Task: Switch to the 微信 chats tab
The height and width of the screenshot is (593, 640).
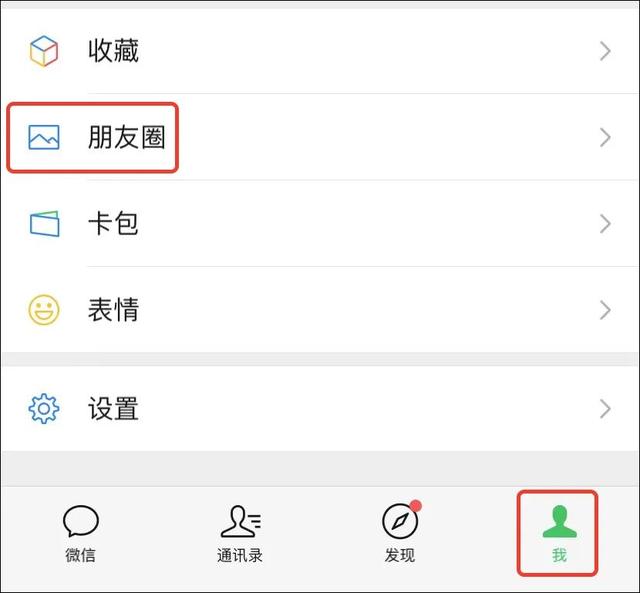Action: click(x=80, y=534)
